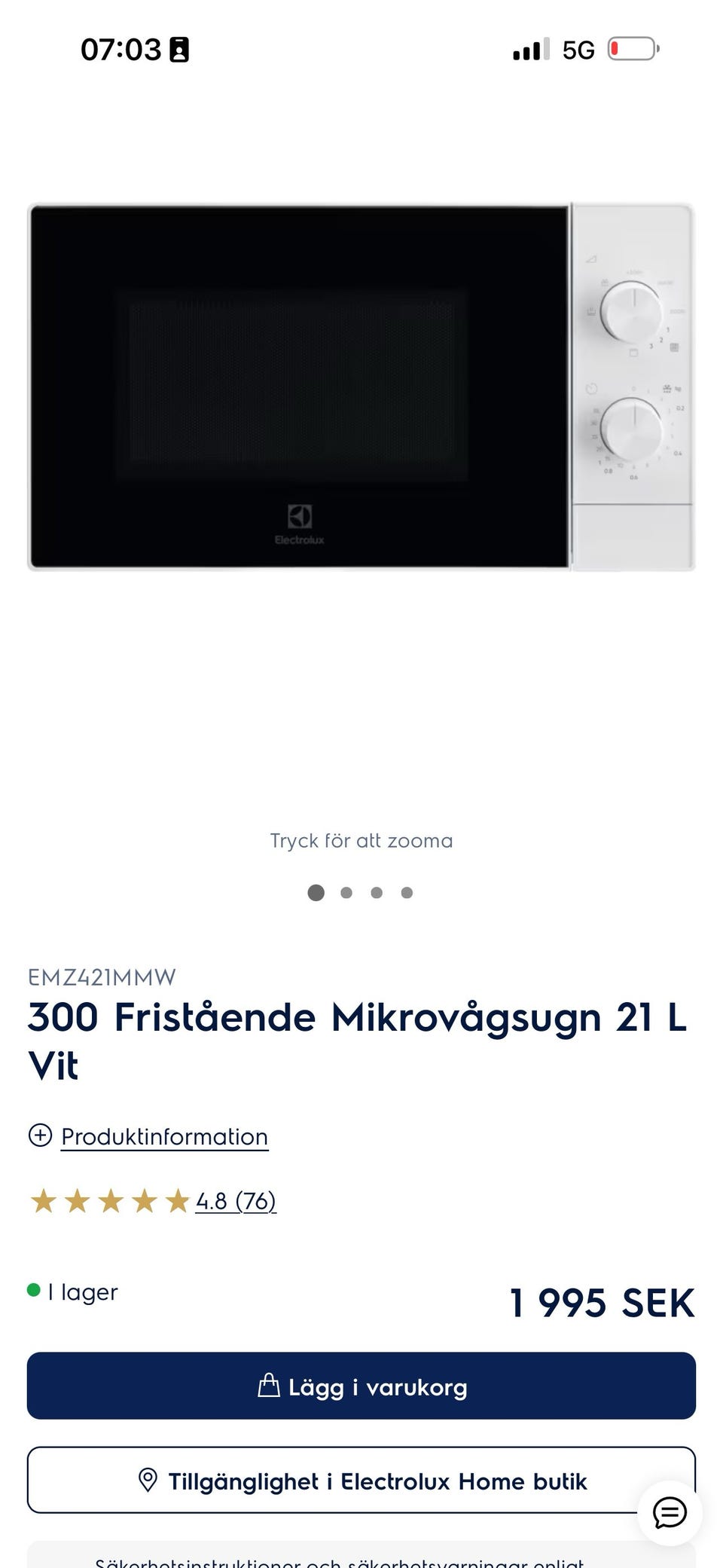The height and width of the screenshot is (1568, 723).
Task: Select the second image carousel dot
Action: [346, 893]
